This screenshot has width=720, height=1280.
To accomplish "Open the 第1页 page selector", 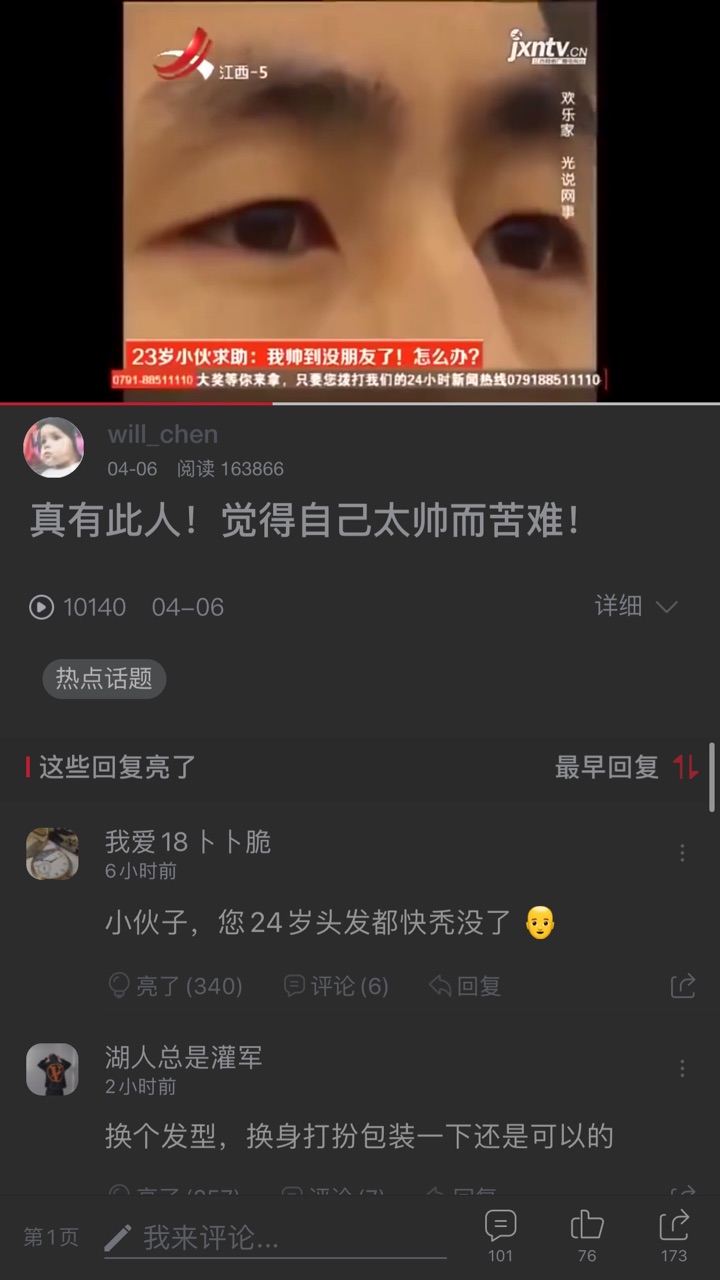I will pos(51,1238).
